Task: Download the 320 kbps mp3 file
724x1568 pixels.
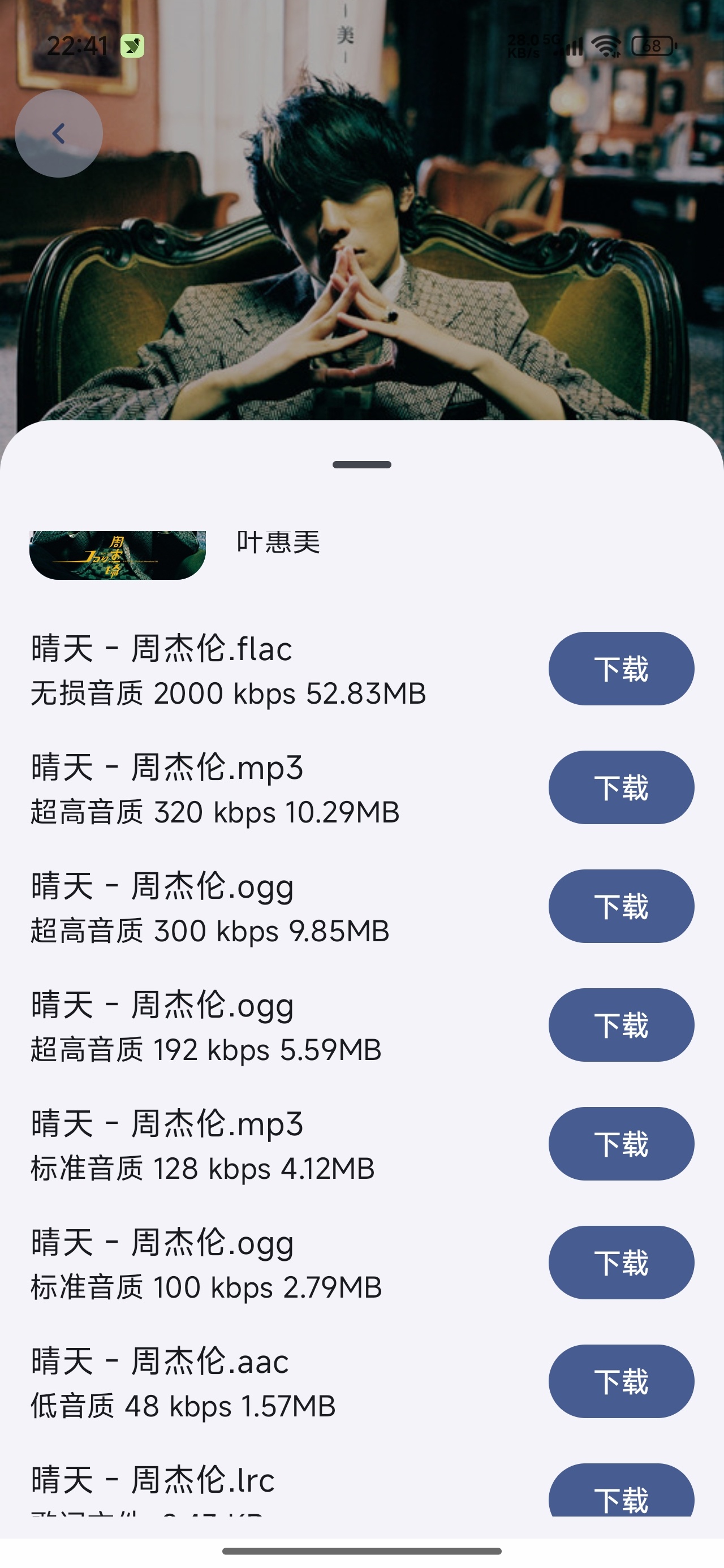Action: 621,787
